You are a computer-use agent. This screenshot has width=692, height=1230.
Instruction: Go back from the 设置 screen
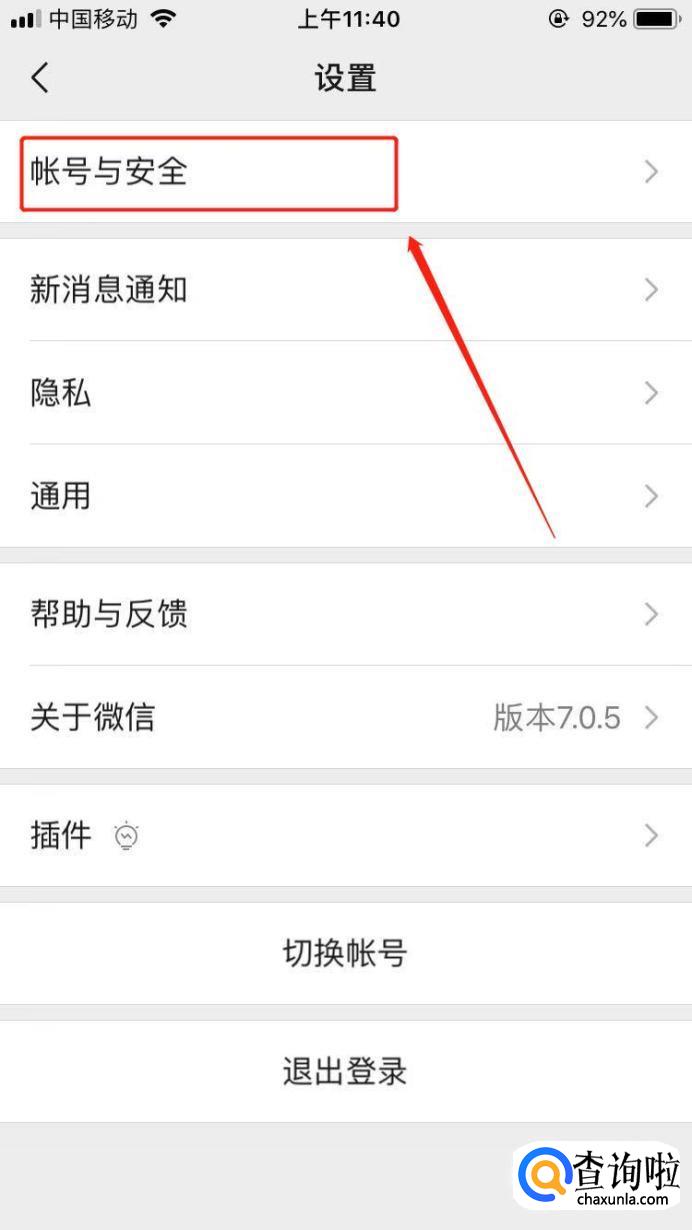[x=40, y=77]
